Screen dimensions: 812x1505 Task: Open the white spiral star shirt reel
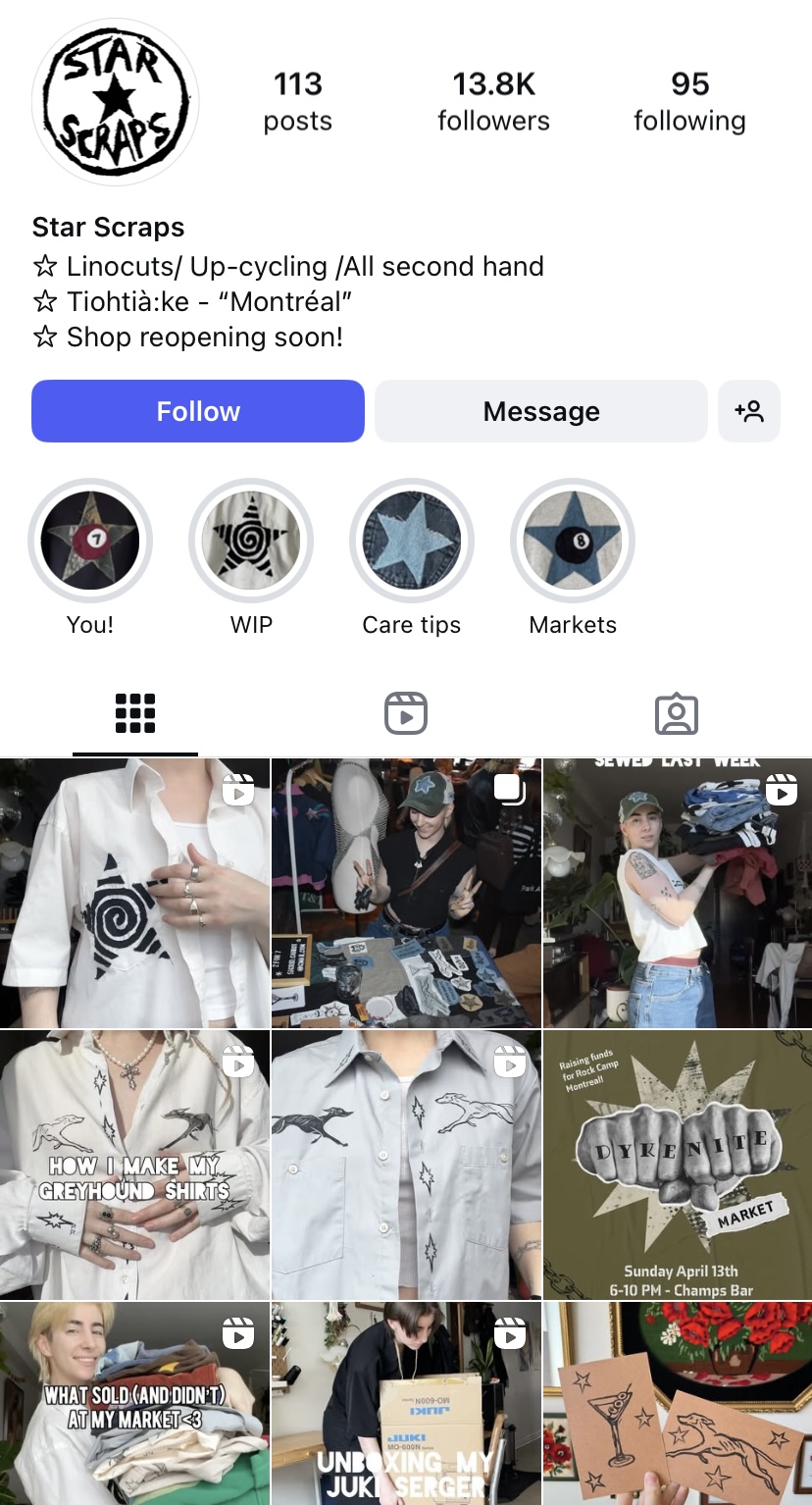(x=134, y=893)
